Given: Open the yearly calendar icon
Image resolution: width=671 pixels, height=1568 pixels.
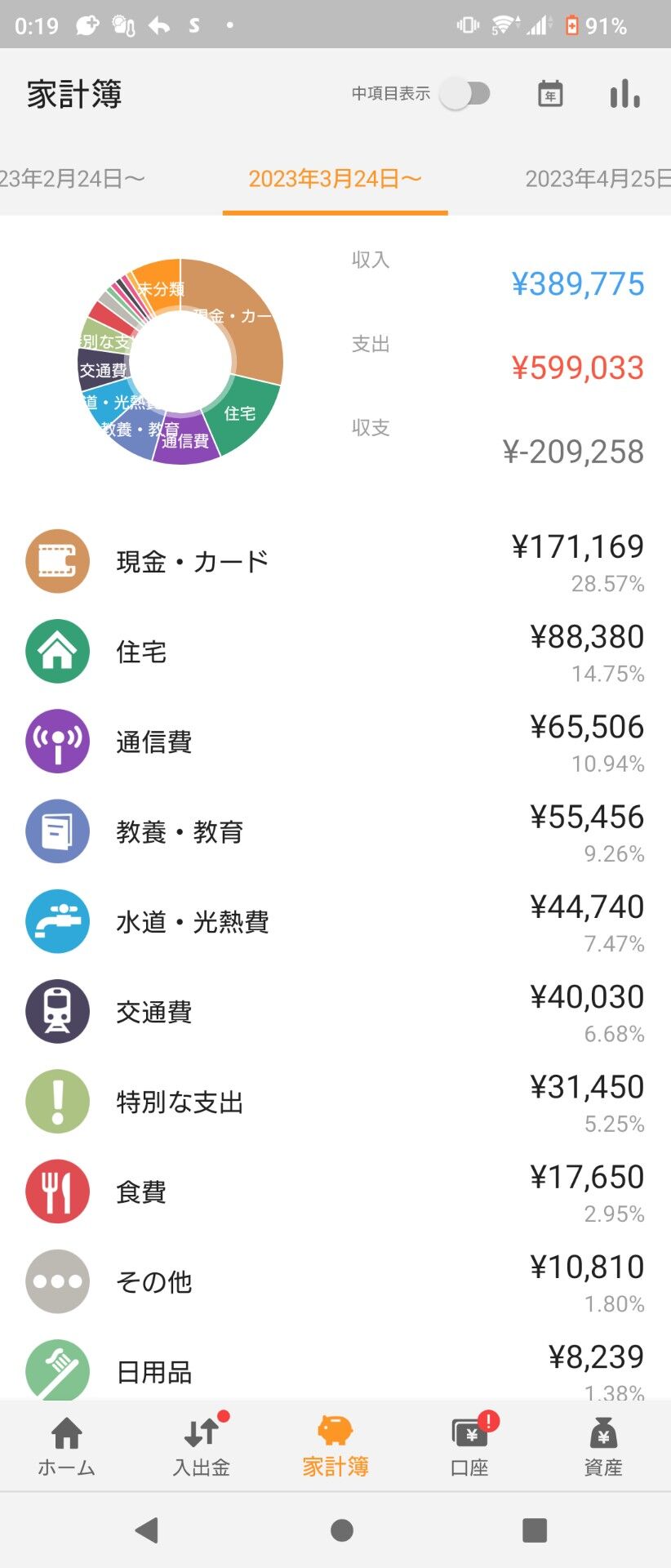Looking at the screenshot, I should point(550,94).
